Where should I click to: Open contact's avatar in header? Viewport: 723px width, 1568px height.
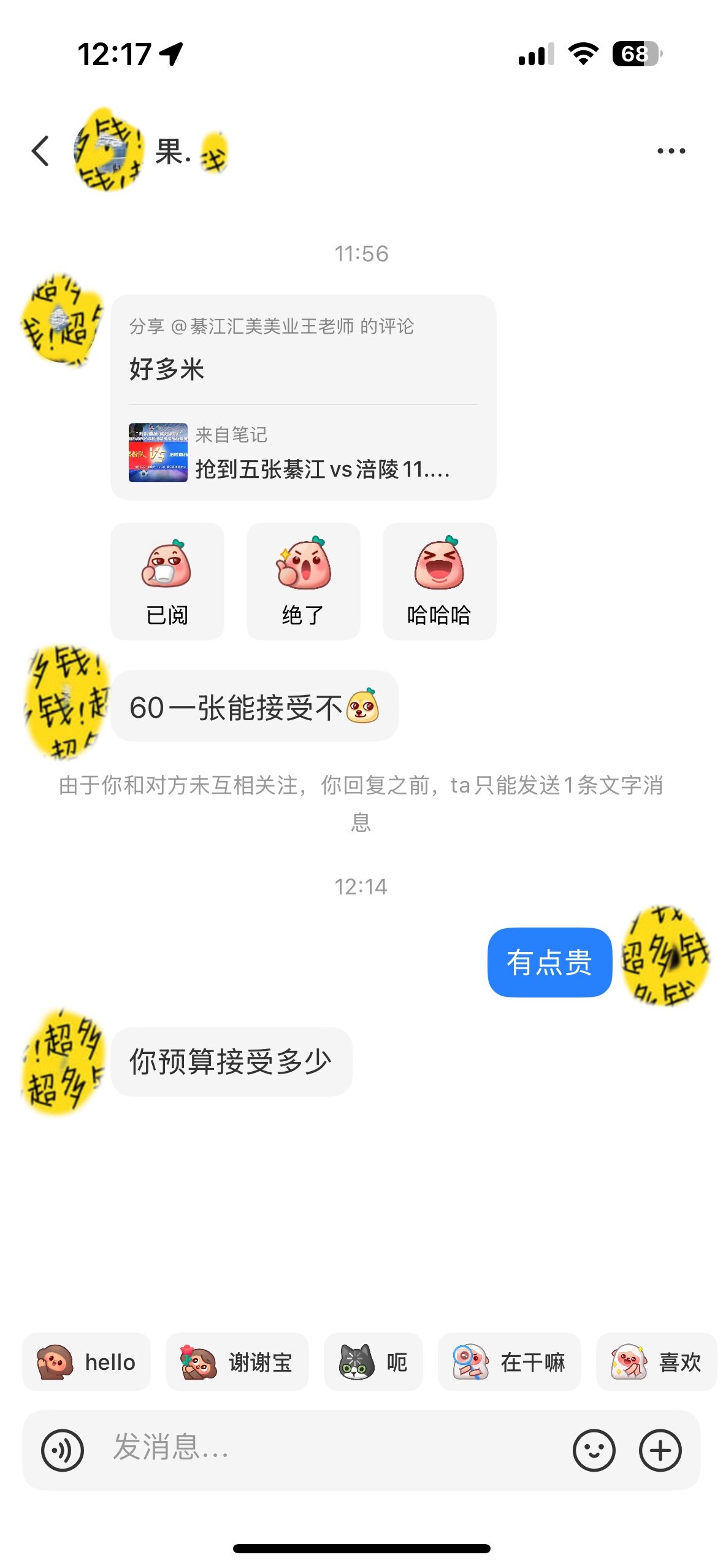pyautogui.click(x=108, y=151)
